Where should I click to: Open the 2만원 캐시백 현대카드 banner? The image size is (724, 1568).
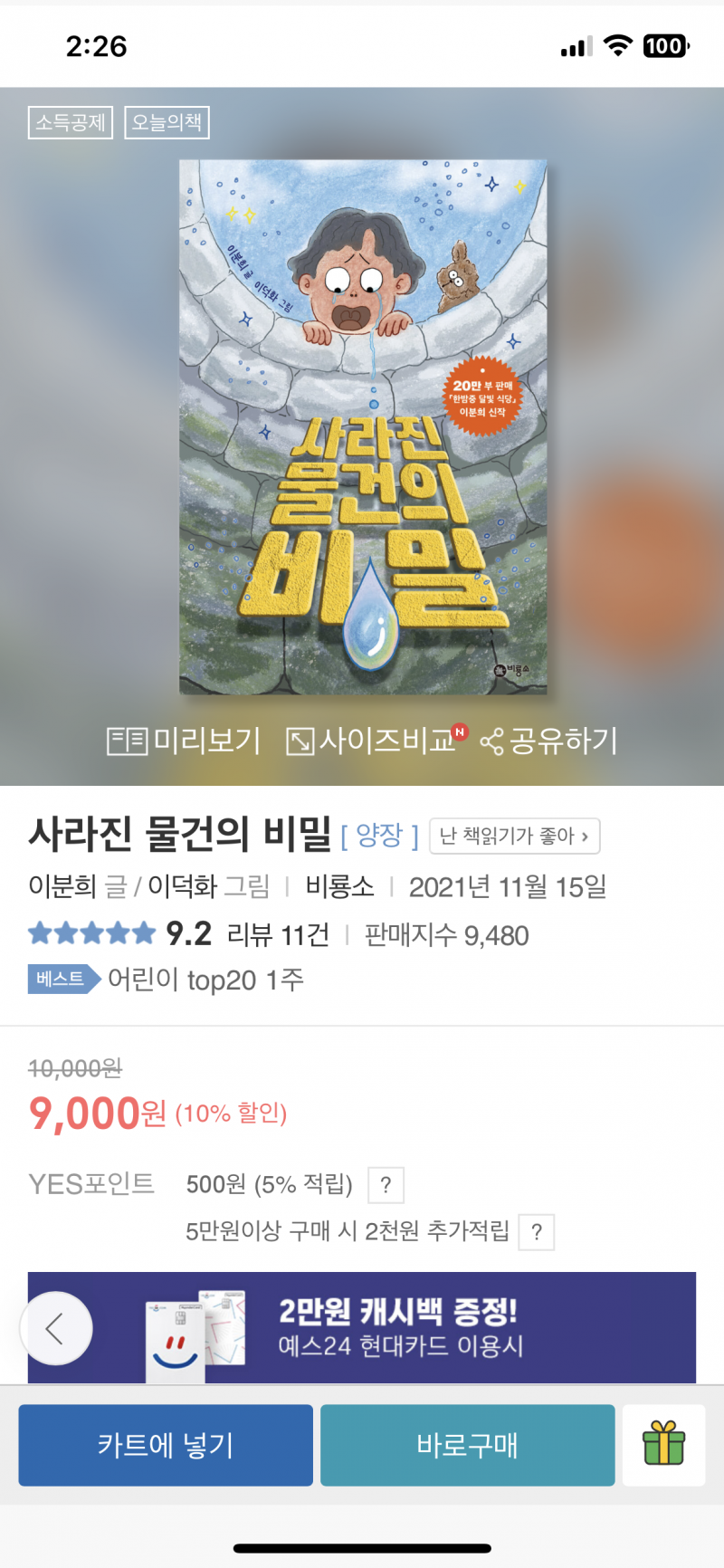tap(398, 1328)
